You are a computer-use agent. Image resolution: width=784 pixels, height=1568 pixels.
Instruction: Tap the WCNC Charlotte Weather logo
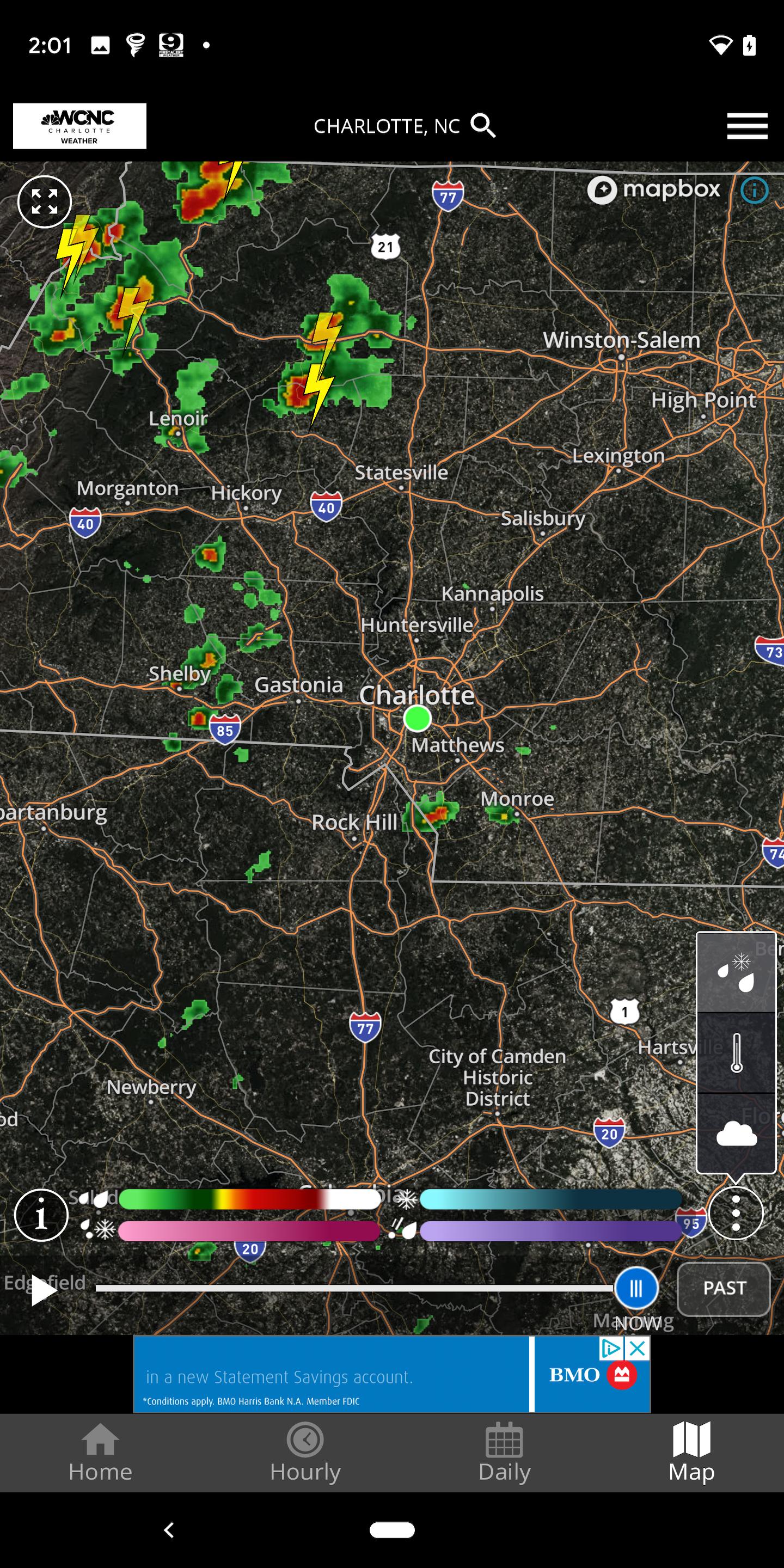[79, 126]
